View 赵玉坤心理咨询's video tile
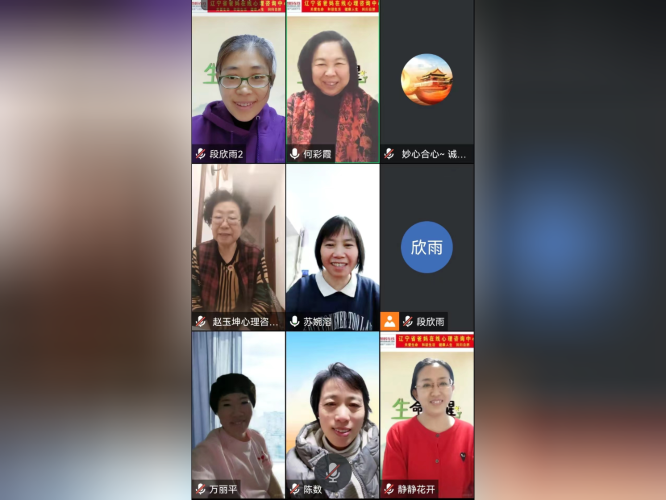Viewport: 666px width, 500px height. [x=238, y=245]
